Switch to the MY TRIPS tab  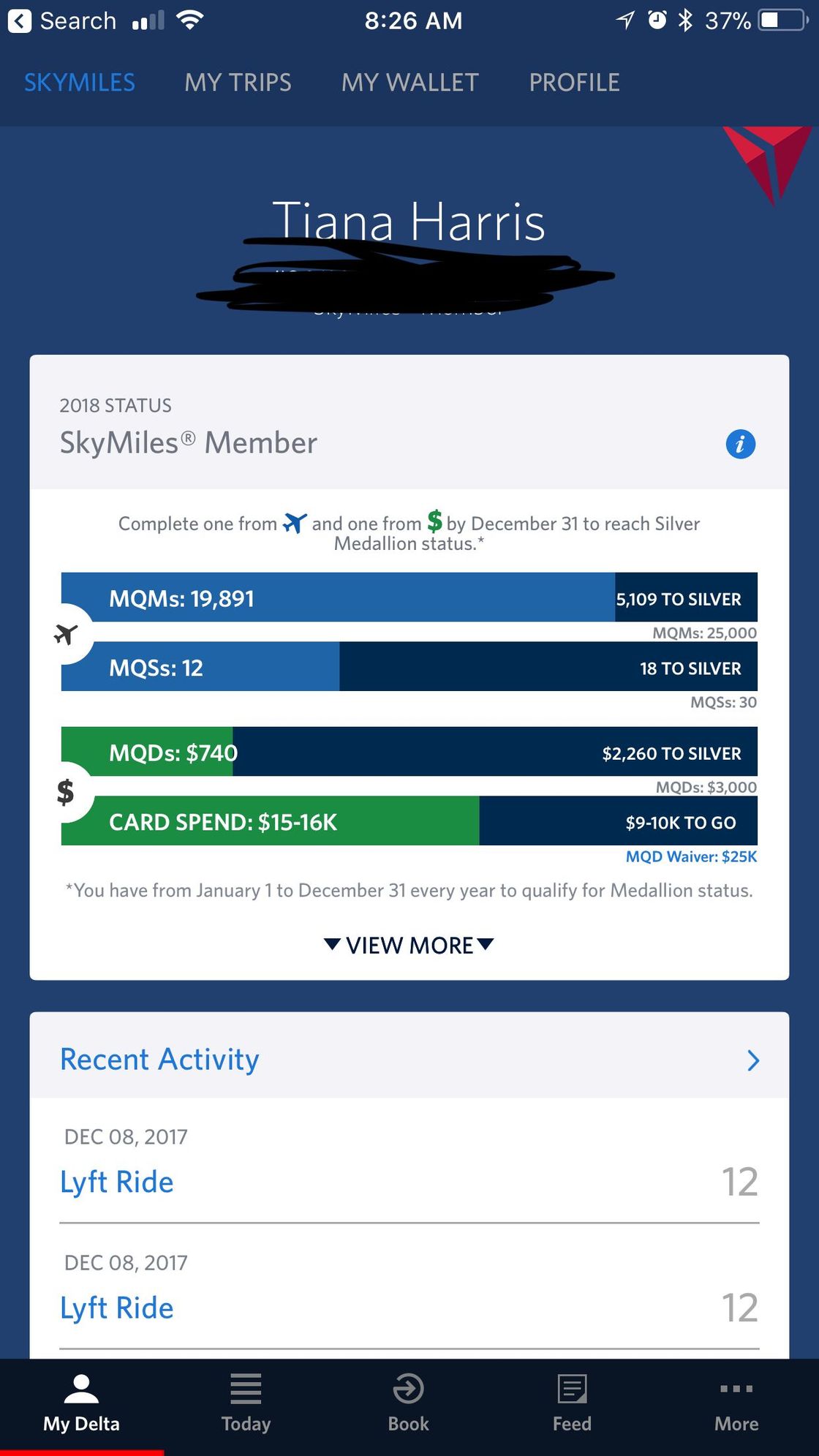(238, 83)
